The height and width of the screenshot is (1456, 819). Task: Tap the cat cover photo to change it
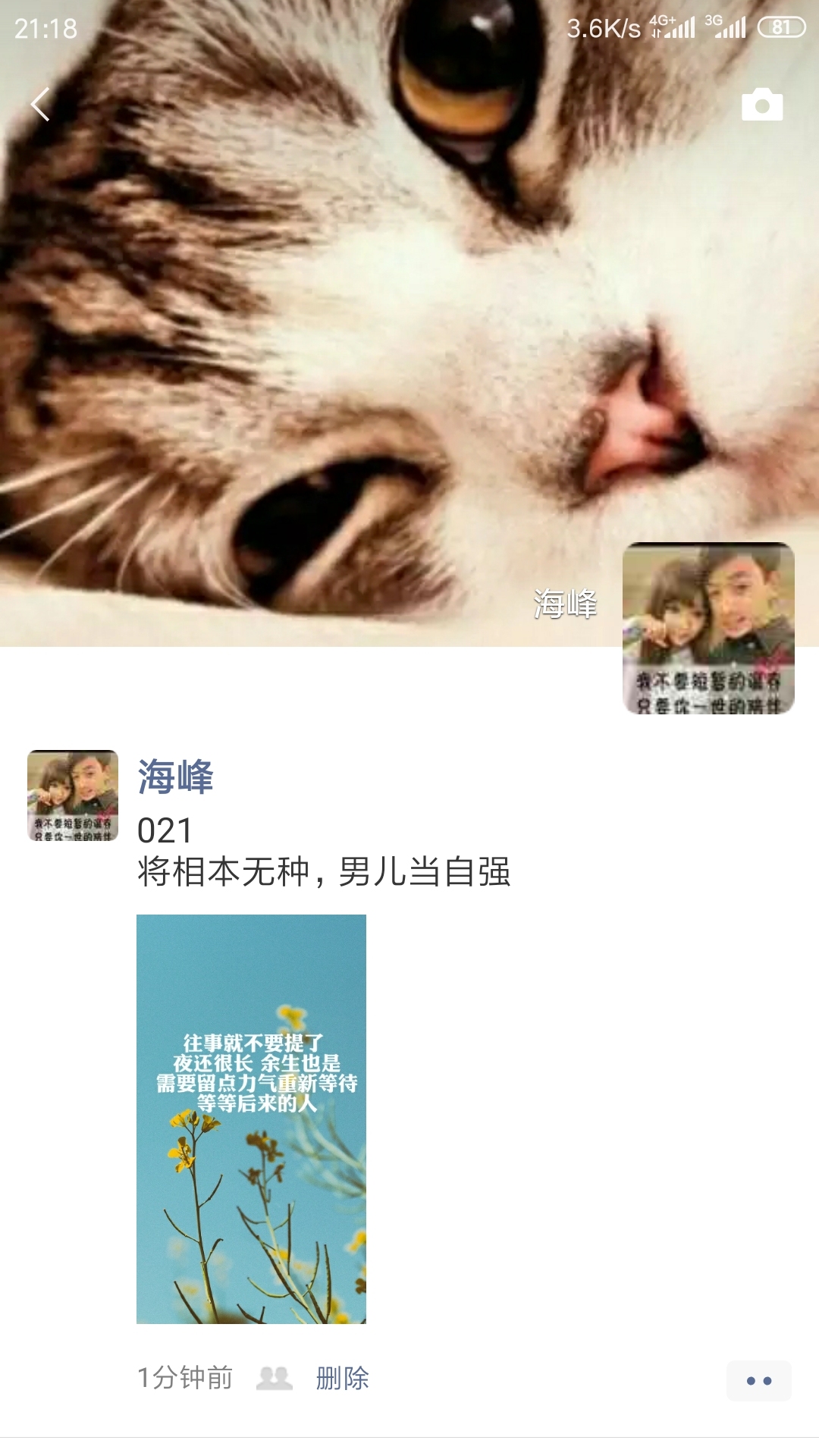[303, 341]
